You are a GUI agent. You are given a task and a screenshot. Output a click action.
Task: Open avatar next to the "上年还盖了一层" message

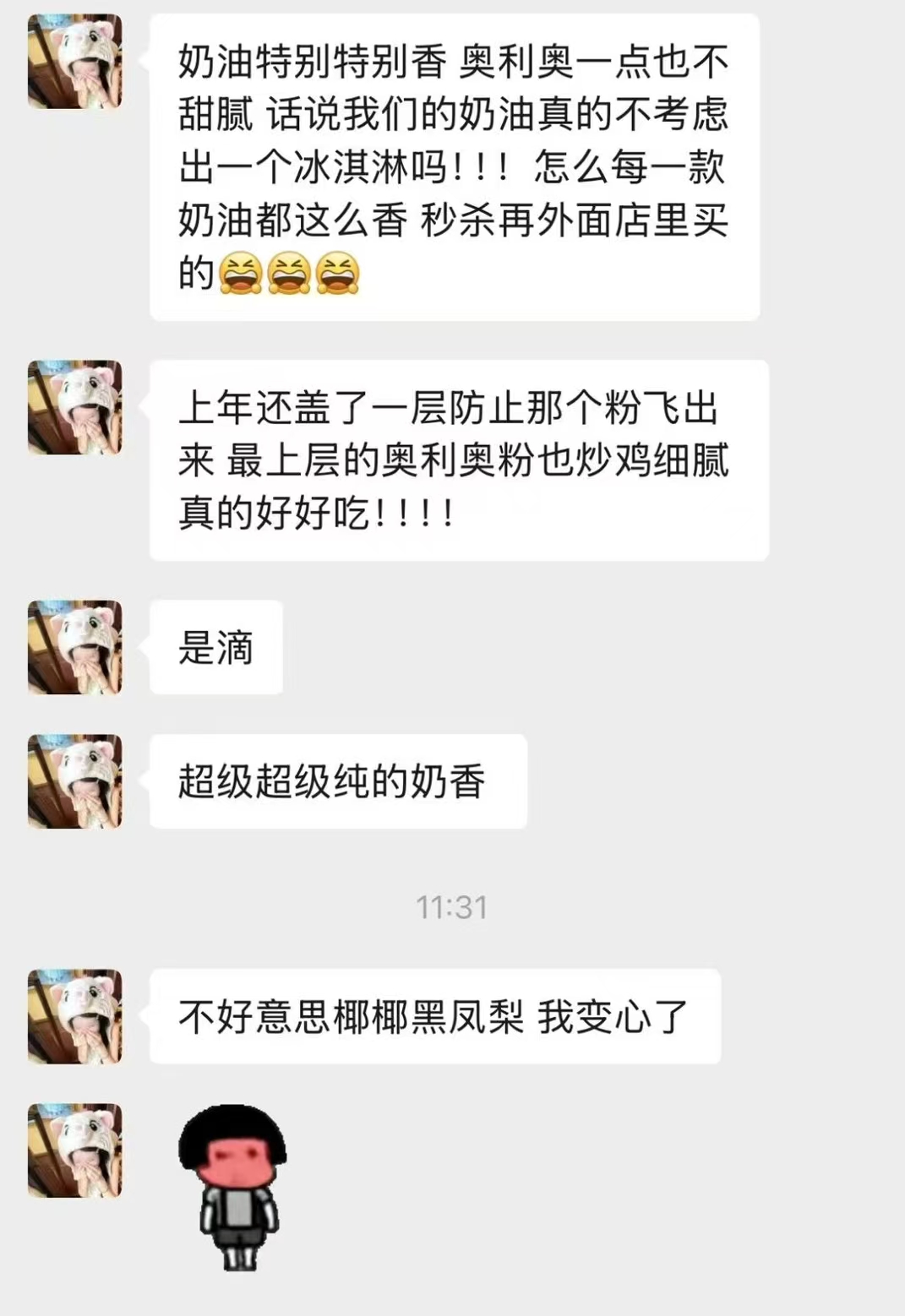pyautogui.click(x=75, y=408)
